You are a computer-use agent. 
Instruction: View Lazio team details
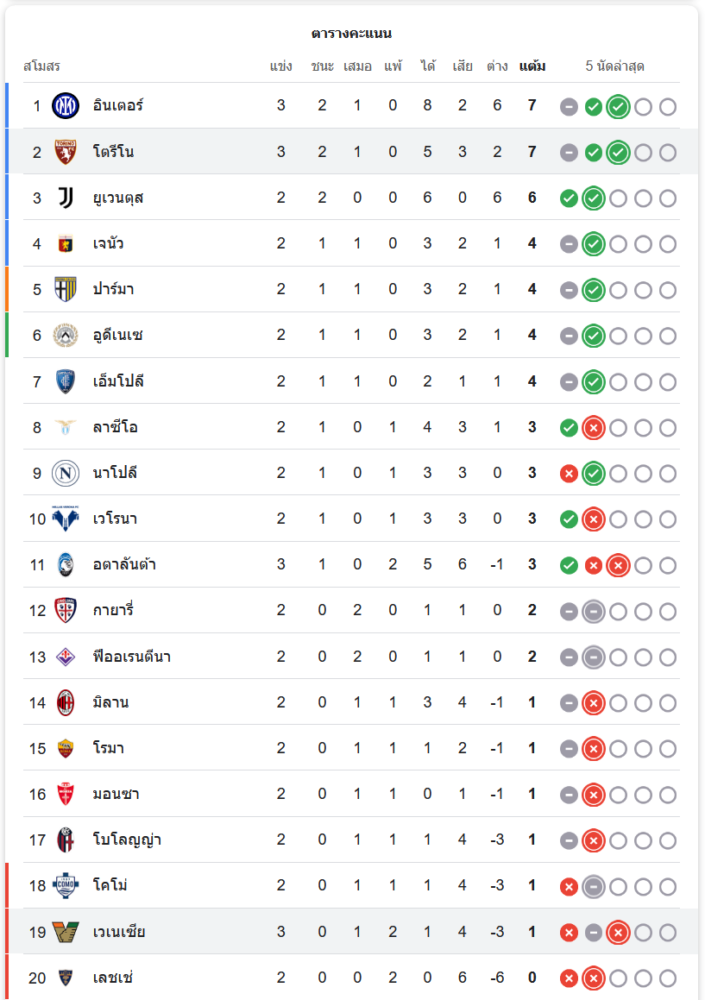coord(115,427)
